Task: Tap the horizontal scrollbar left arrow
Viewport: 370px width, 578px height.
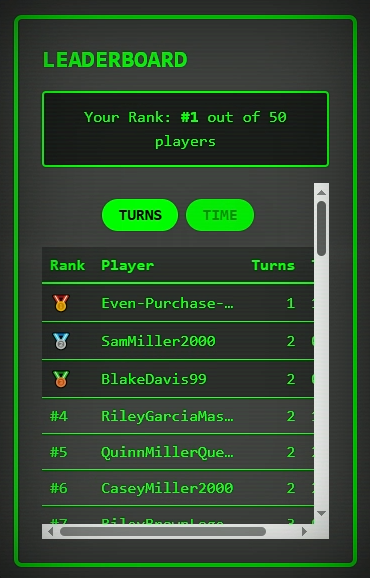Action: (x=50, y=531)
